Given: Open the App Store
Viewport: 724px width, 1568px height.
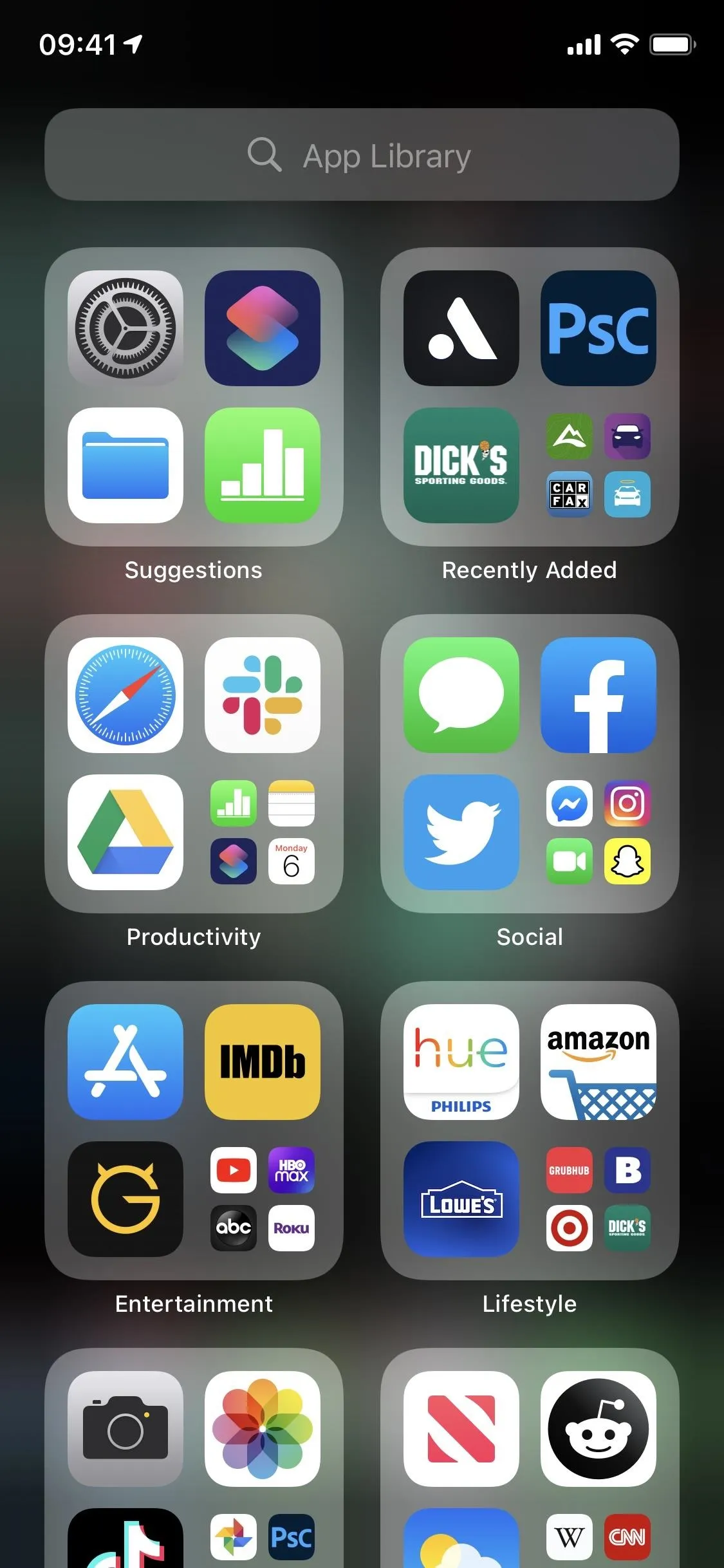Looking at the screenshot, I should coord(125,1062).
